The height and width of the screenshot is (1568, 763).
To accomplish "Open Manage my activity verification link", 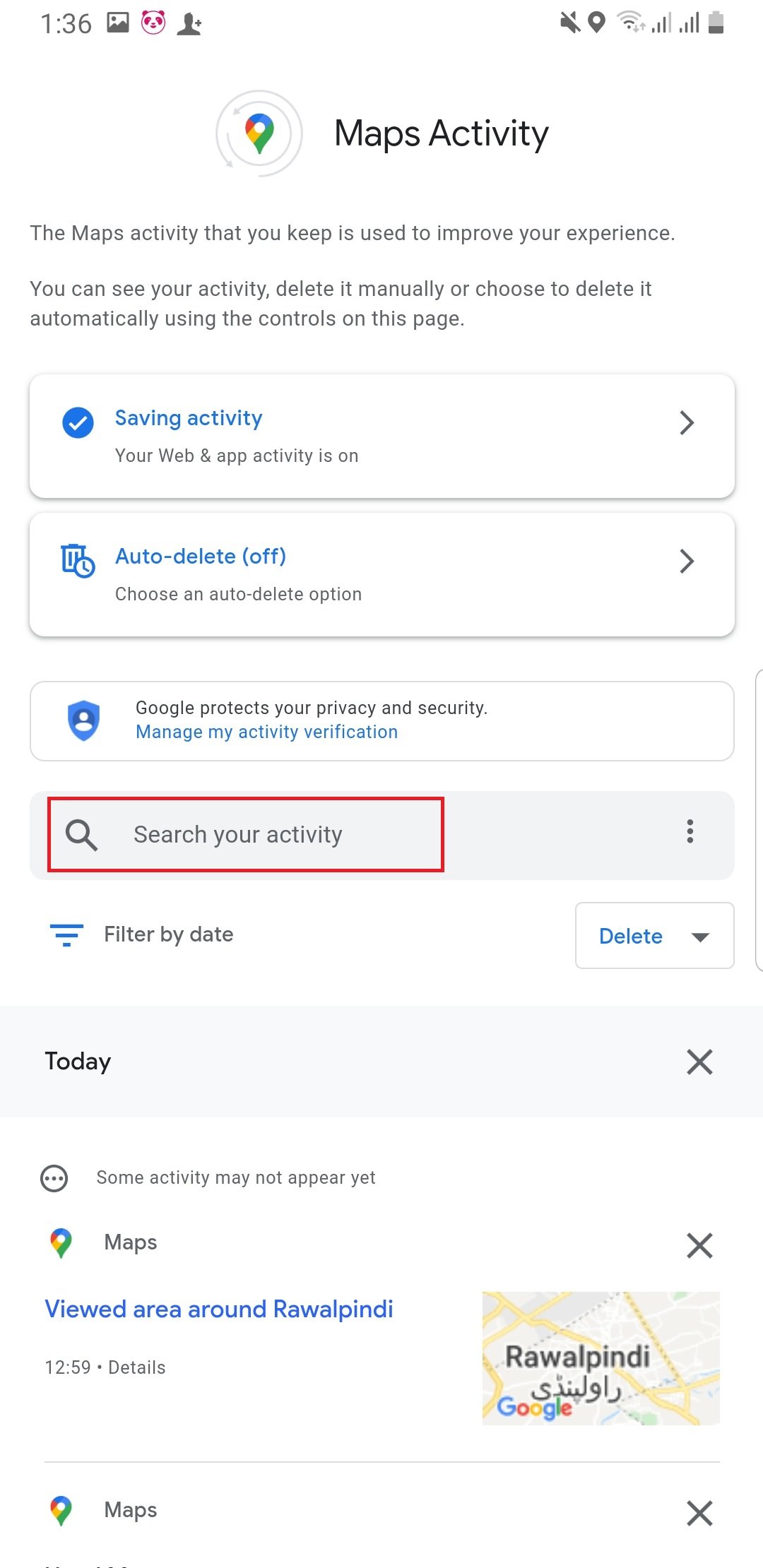I will [266, 732].
